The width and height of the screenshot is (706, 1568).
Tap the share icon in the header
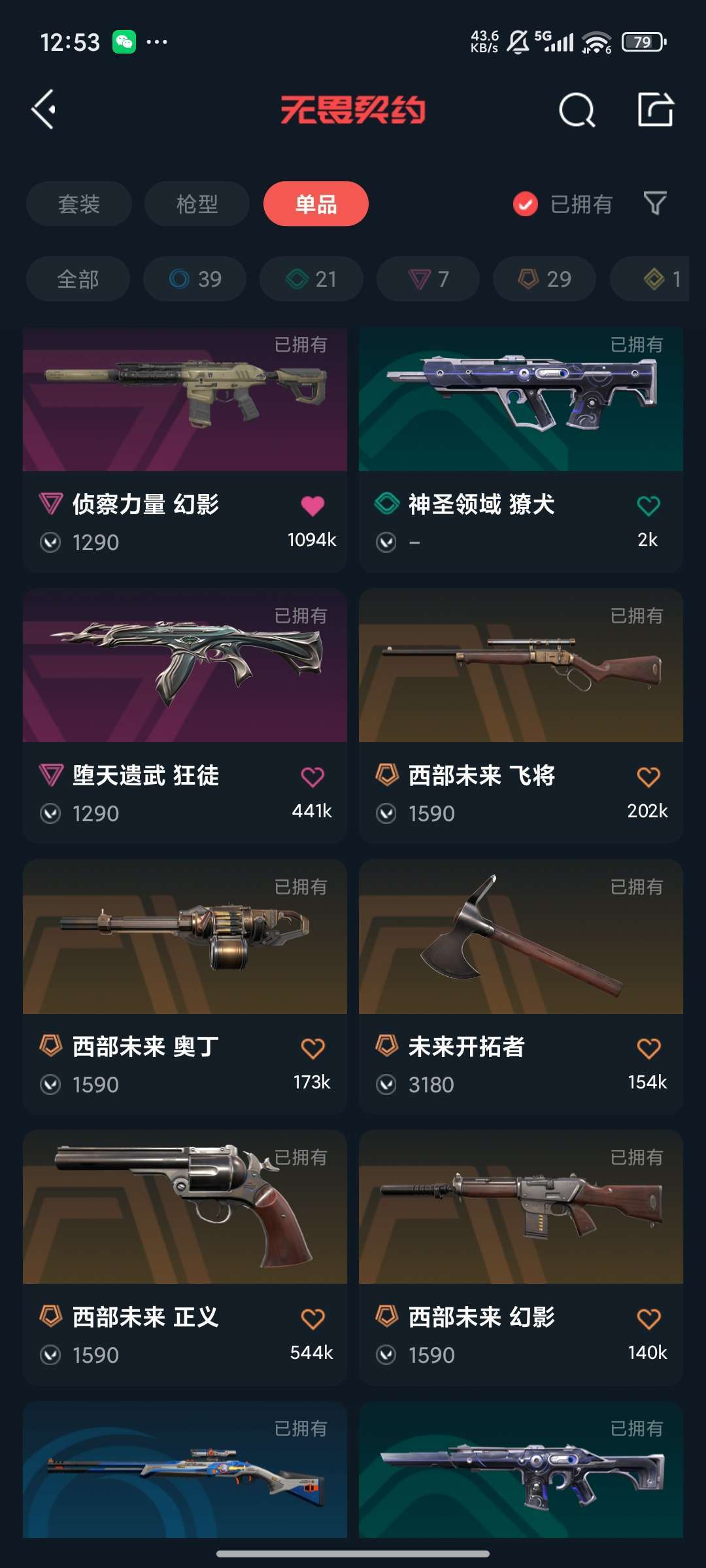click(x=655, y=109)
